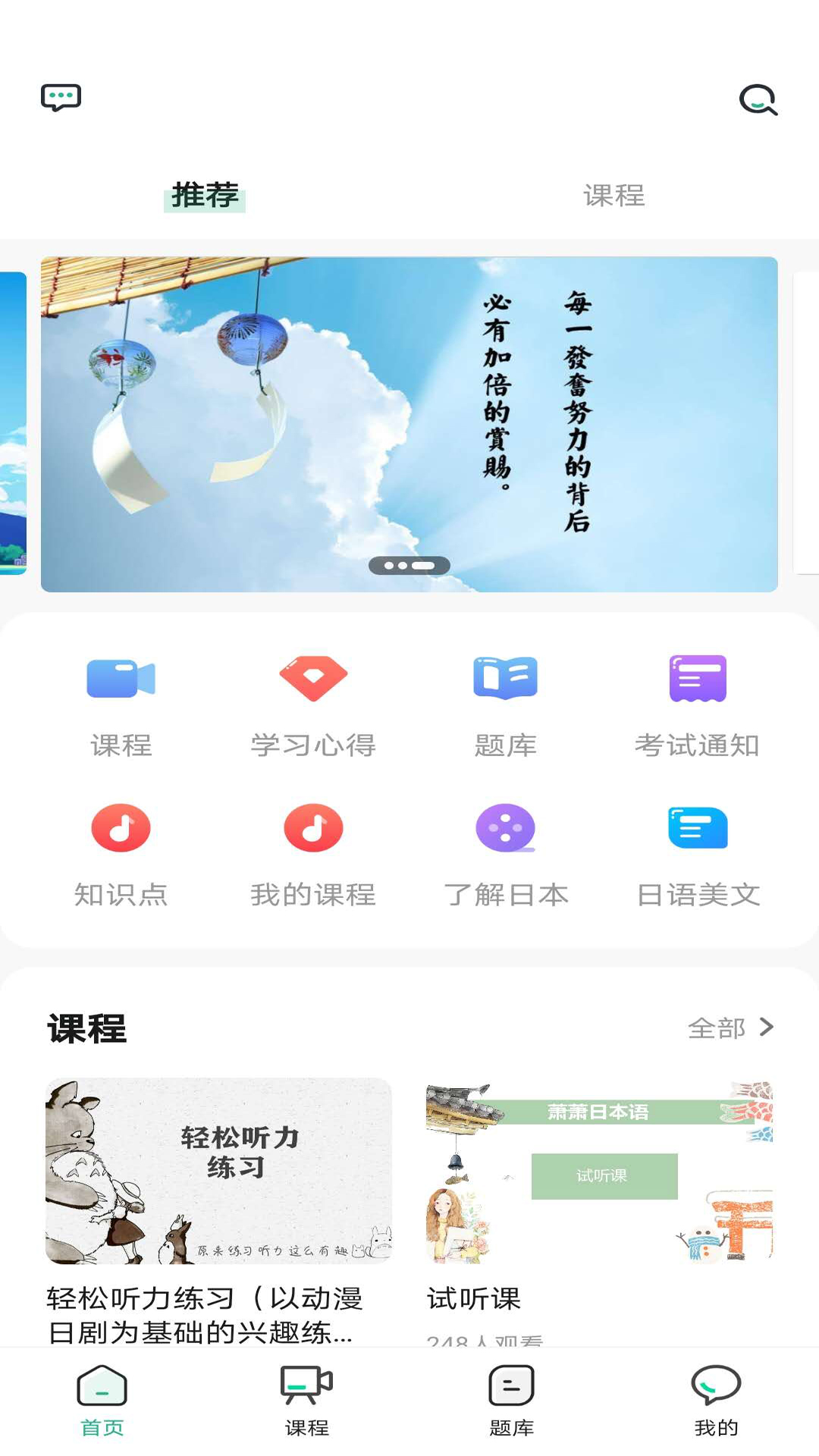Tap 全部 to view all courses
Screen dimensions: 819x1456
pos(730,1029)
